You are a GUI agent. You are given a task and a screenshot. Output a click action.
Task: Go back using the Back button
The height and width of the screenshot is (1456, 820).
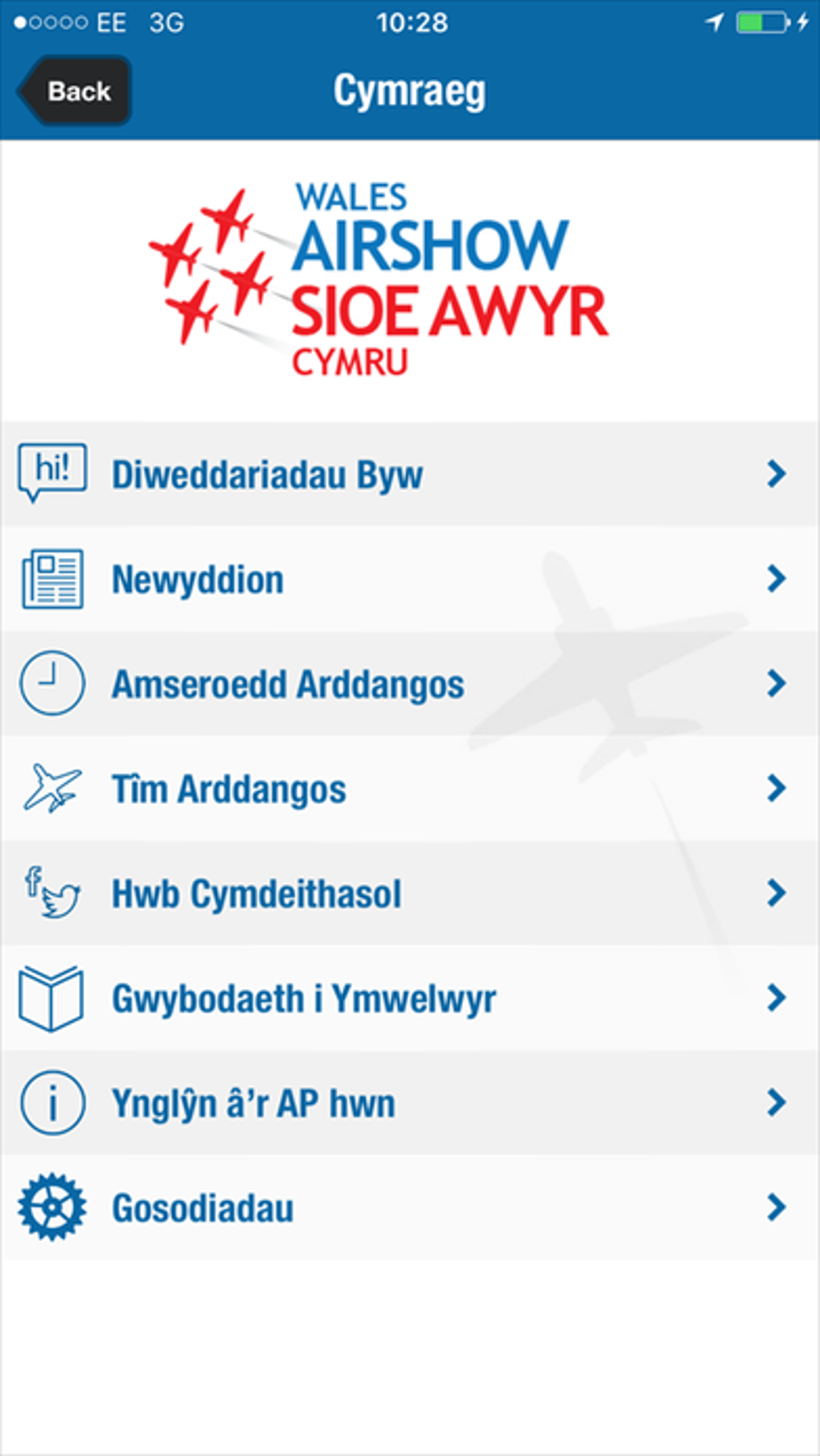coord(76,91)
